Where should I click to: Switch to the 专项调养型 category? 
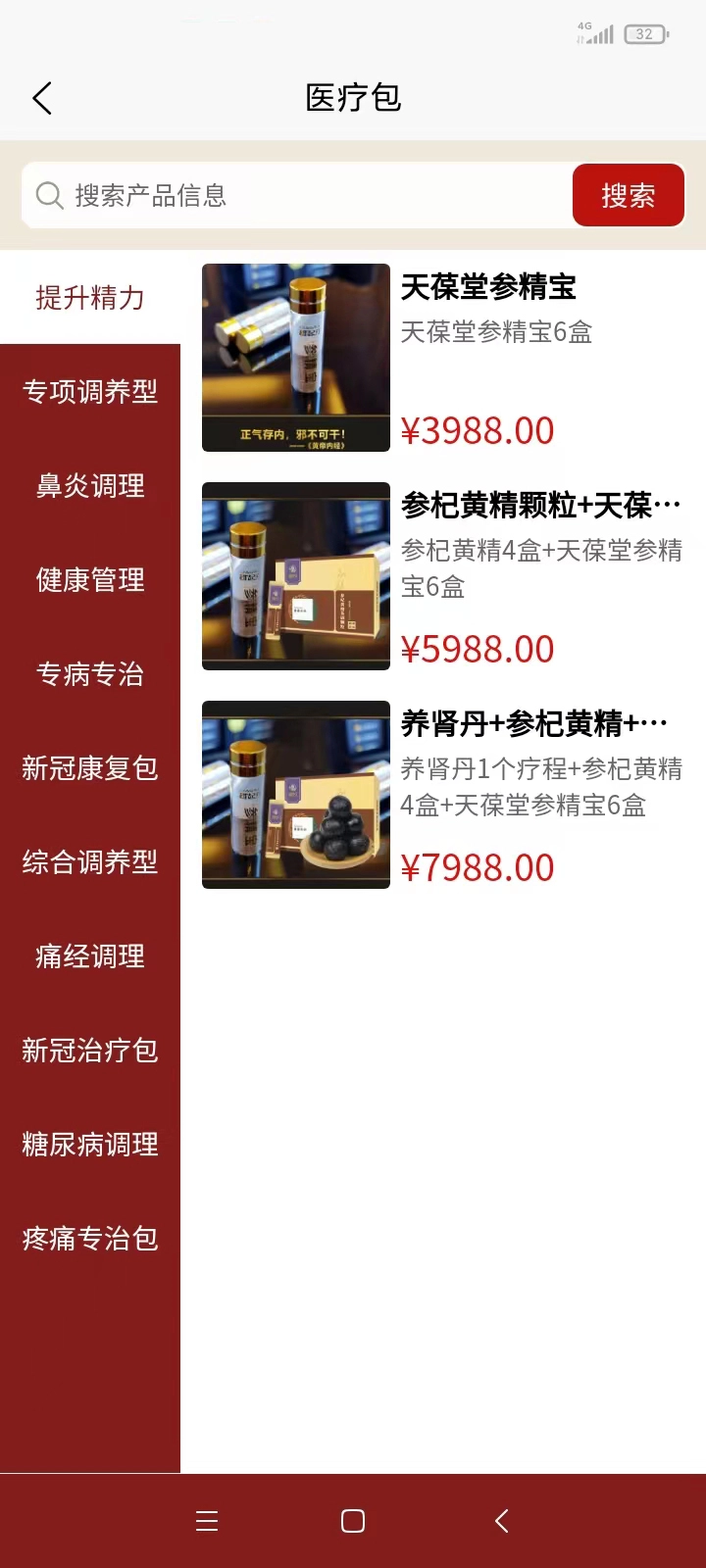(89, 391)
